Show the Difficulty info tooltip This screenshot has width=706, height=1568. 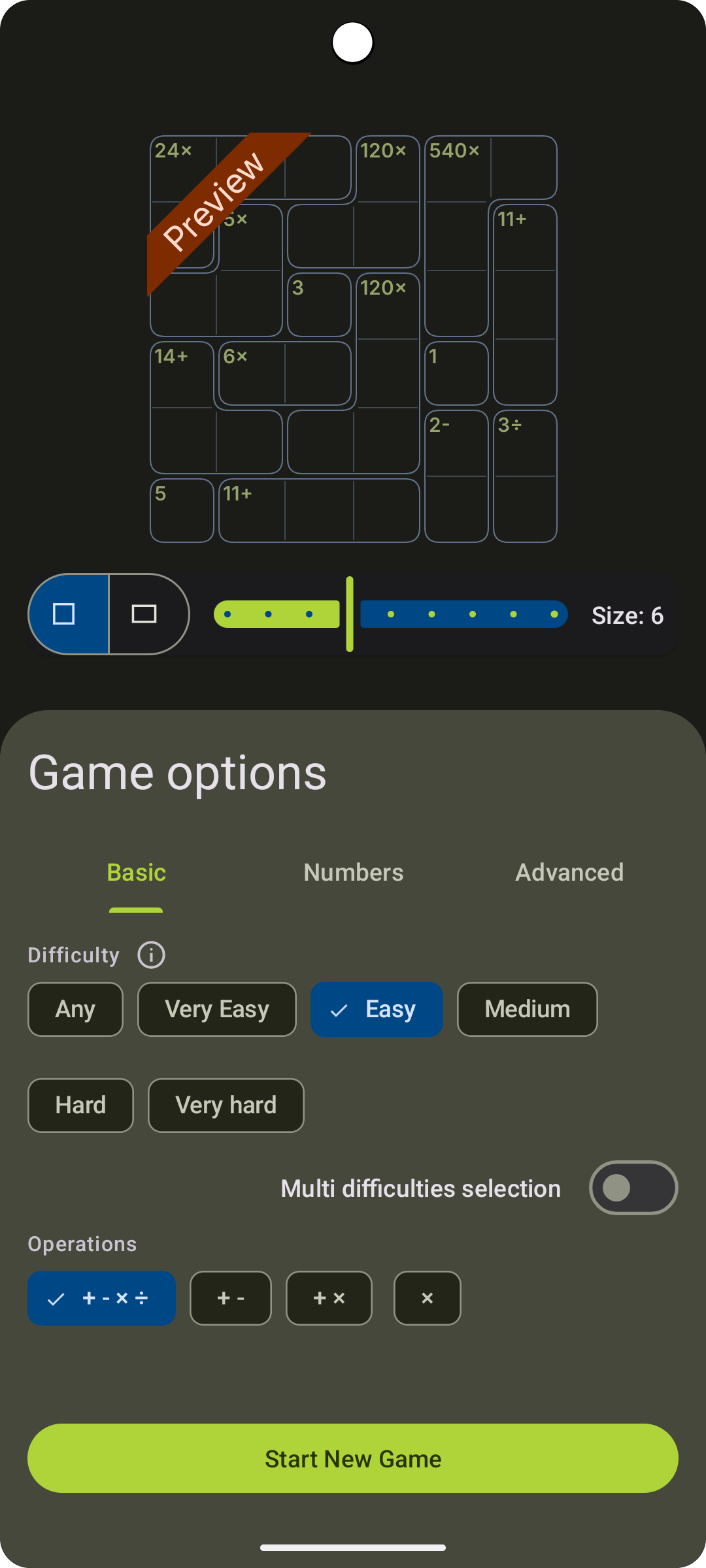[151, 955]
